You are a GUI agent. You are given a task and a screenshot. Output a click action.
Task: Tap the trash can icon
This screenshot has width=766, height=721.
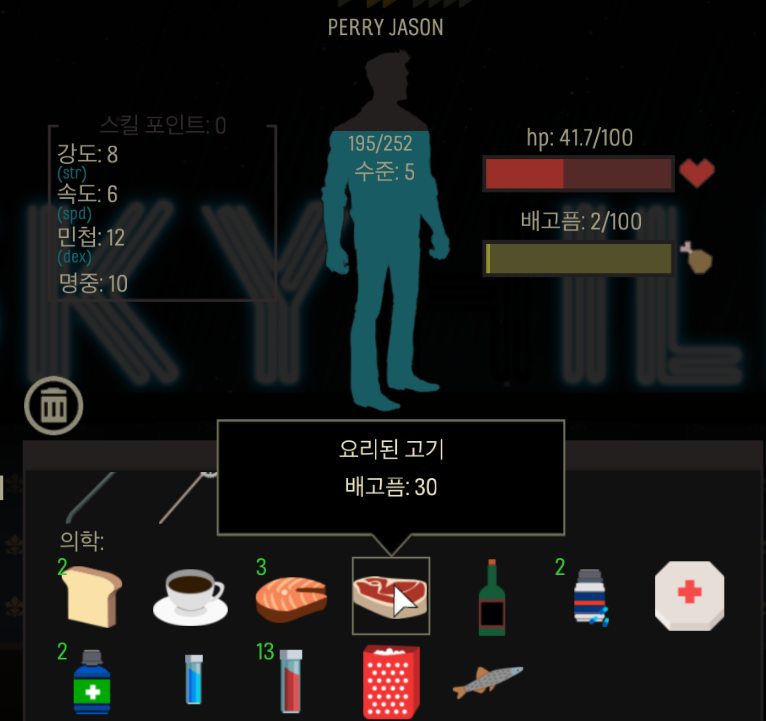54,406
